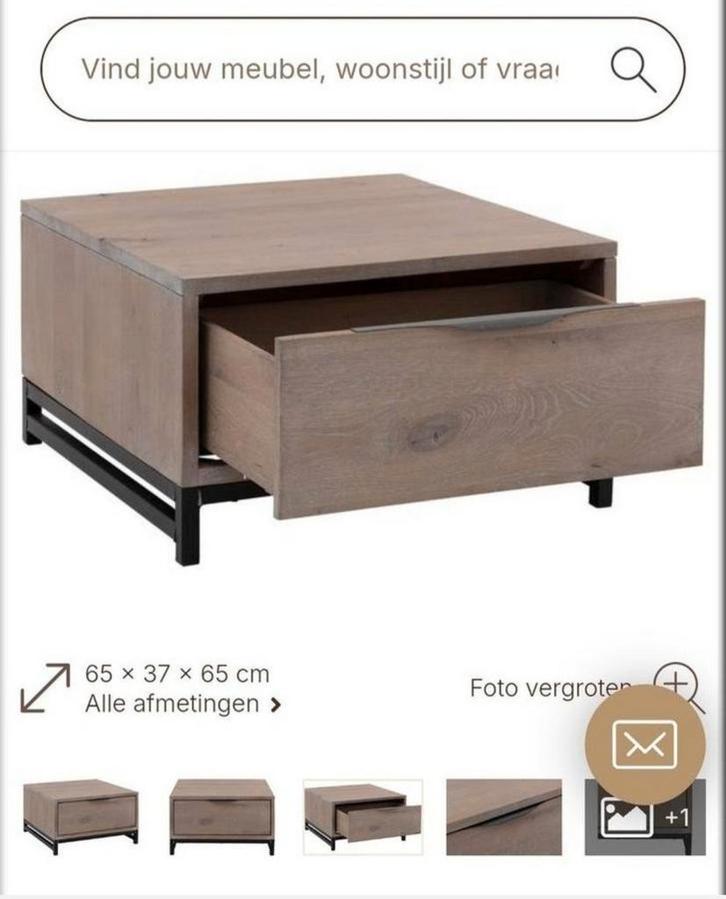Select fourth thumbnail showing handle close-up
Viewport: 726px width, 899px height.
coord(504,816)
